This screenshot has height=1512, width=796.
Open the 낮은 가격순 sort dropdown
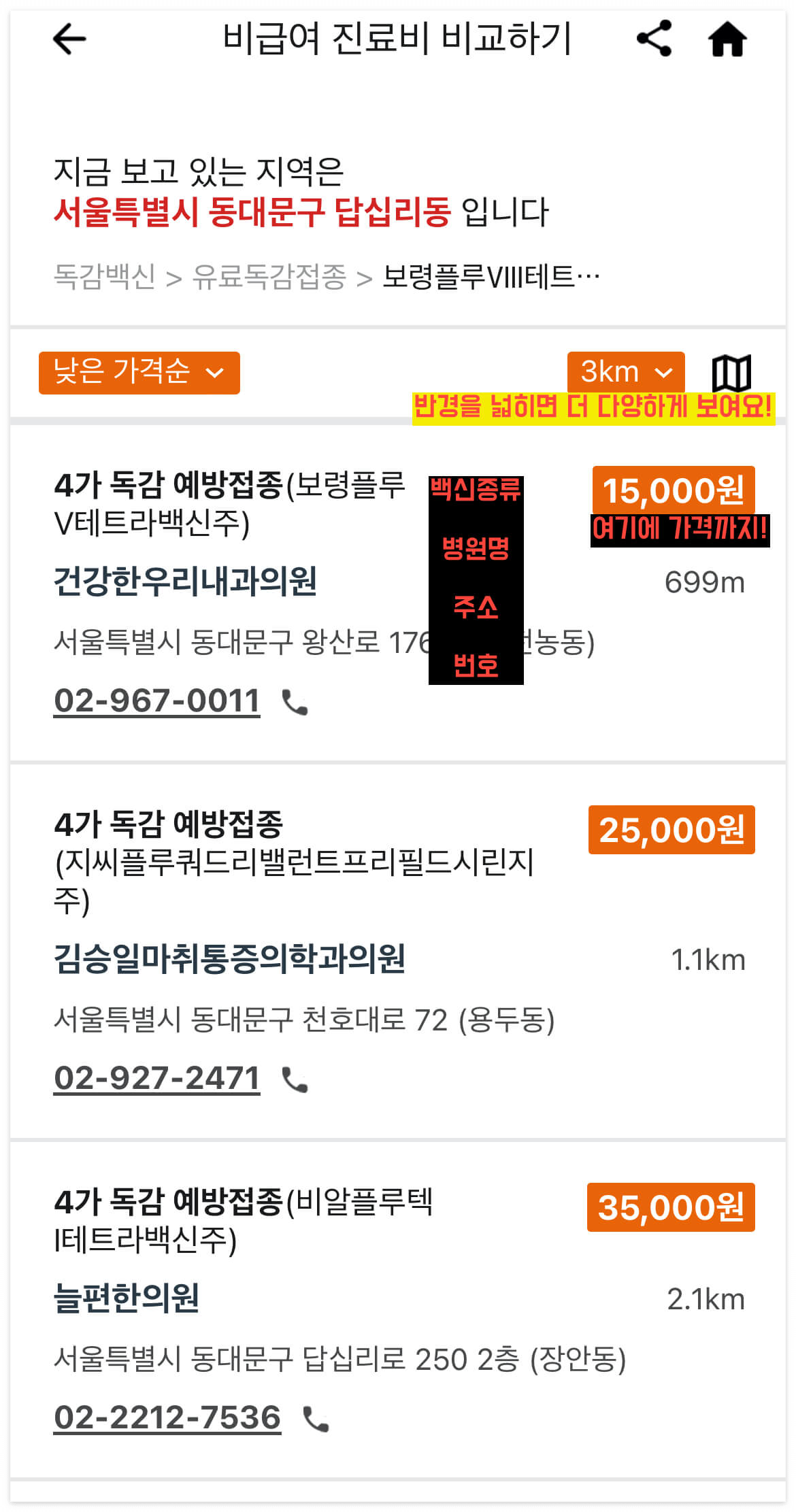click(139, 373)
